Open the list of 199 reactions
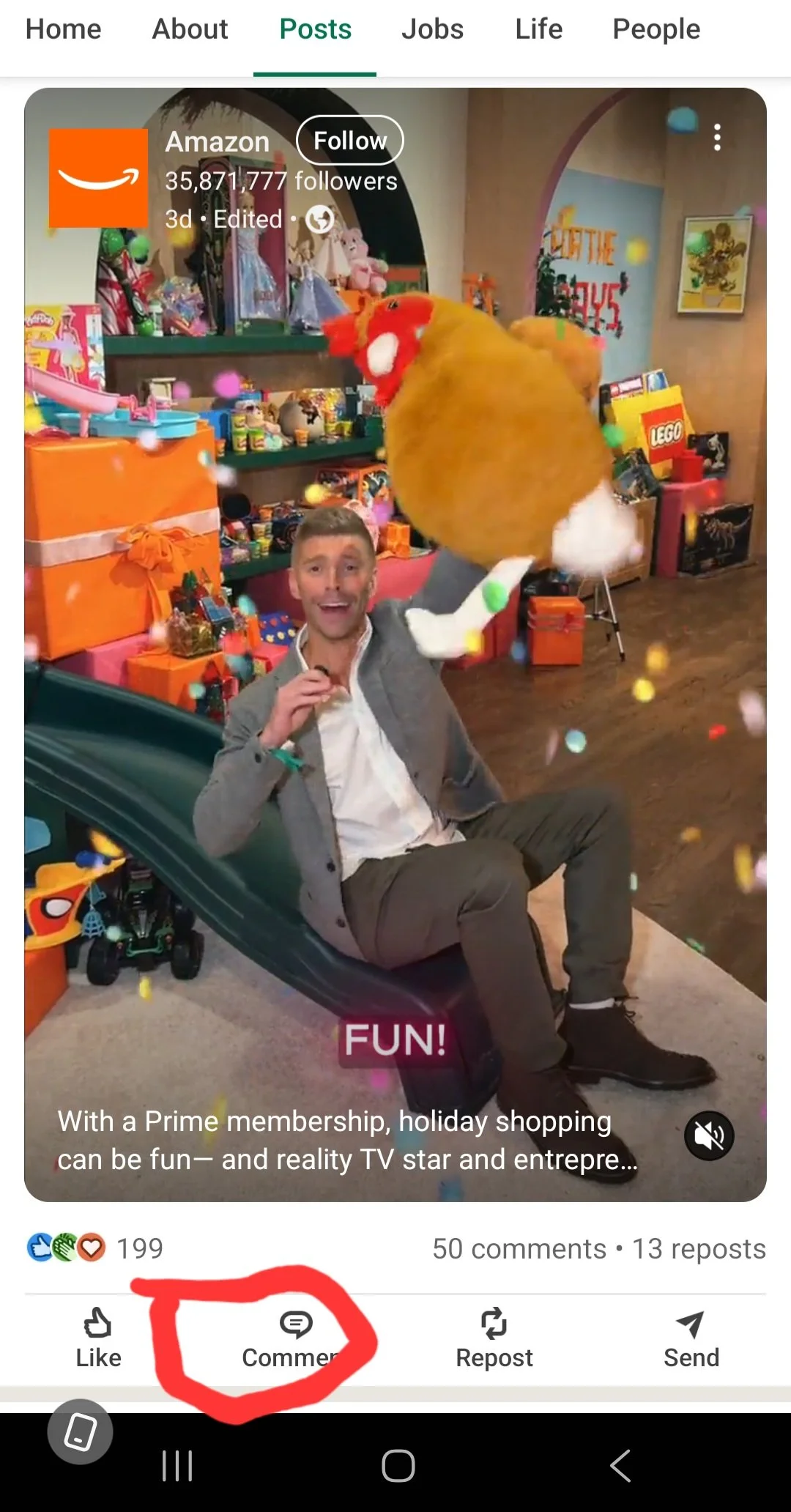This screenshot has width=791, height=1512. click(x=95, y=1248)
